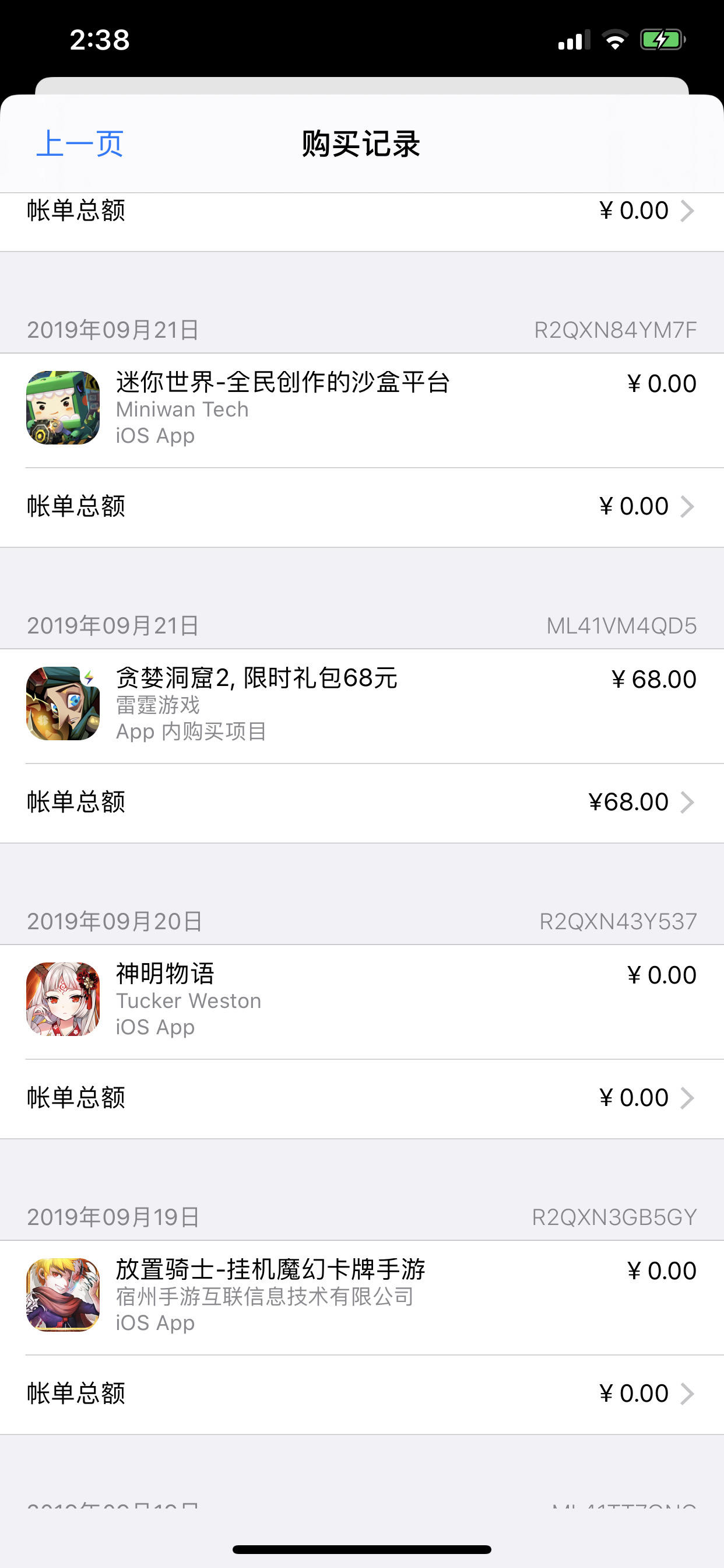Open 帐单总额 for the 迷你世界 purchase

point(361,506)
